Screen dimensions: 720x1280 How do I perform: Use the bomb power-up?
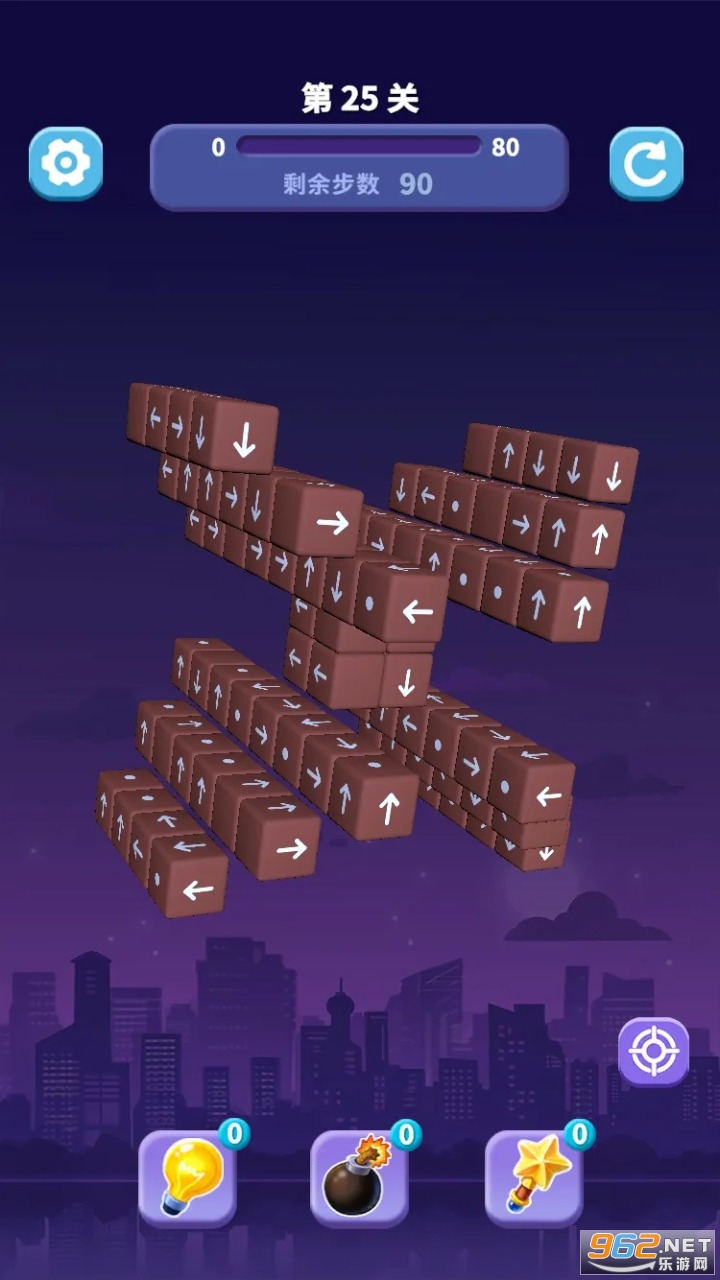(x=358, y=1178)
